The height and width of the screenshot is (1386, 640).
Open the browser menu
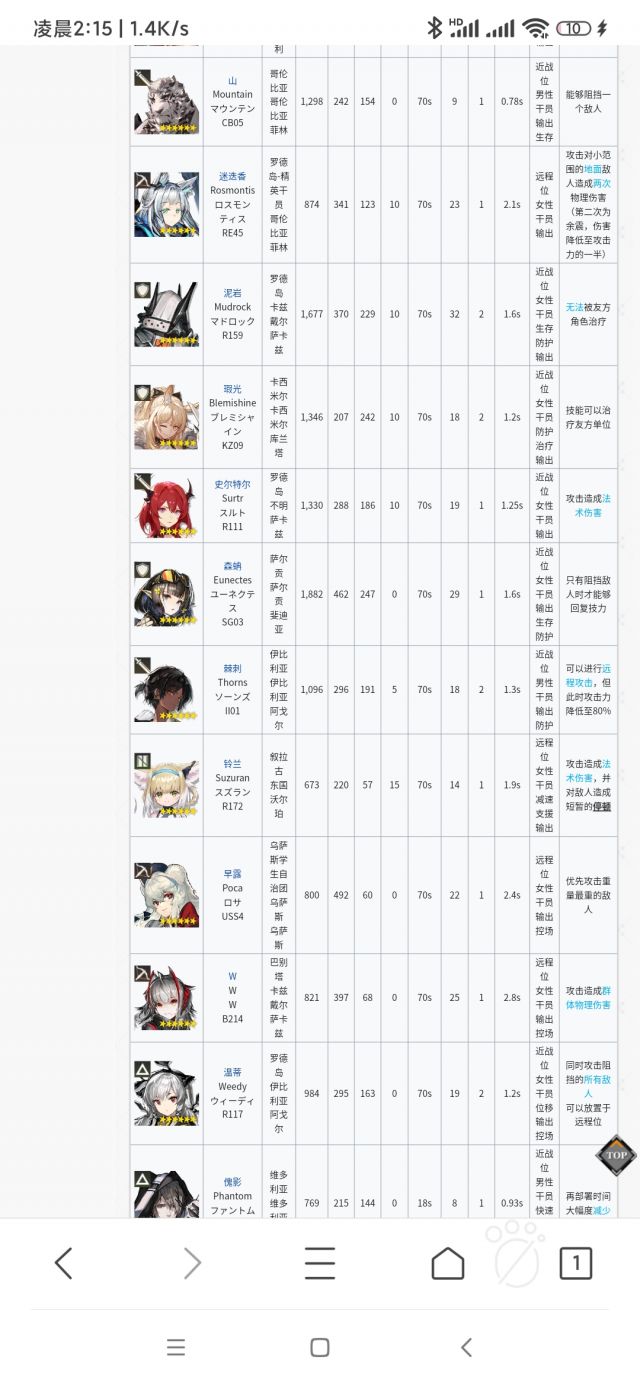pos(319,1264)
